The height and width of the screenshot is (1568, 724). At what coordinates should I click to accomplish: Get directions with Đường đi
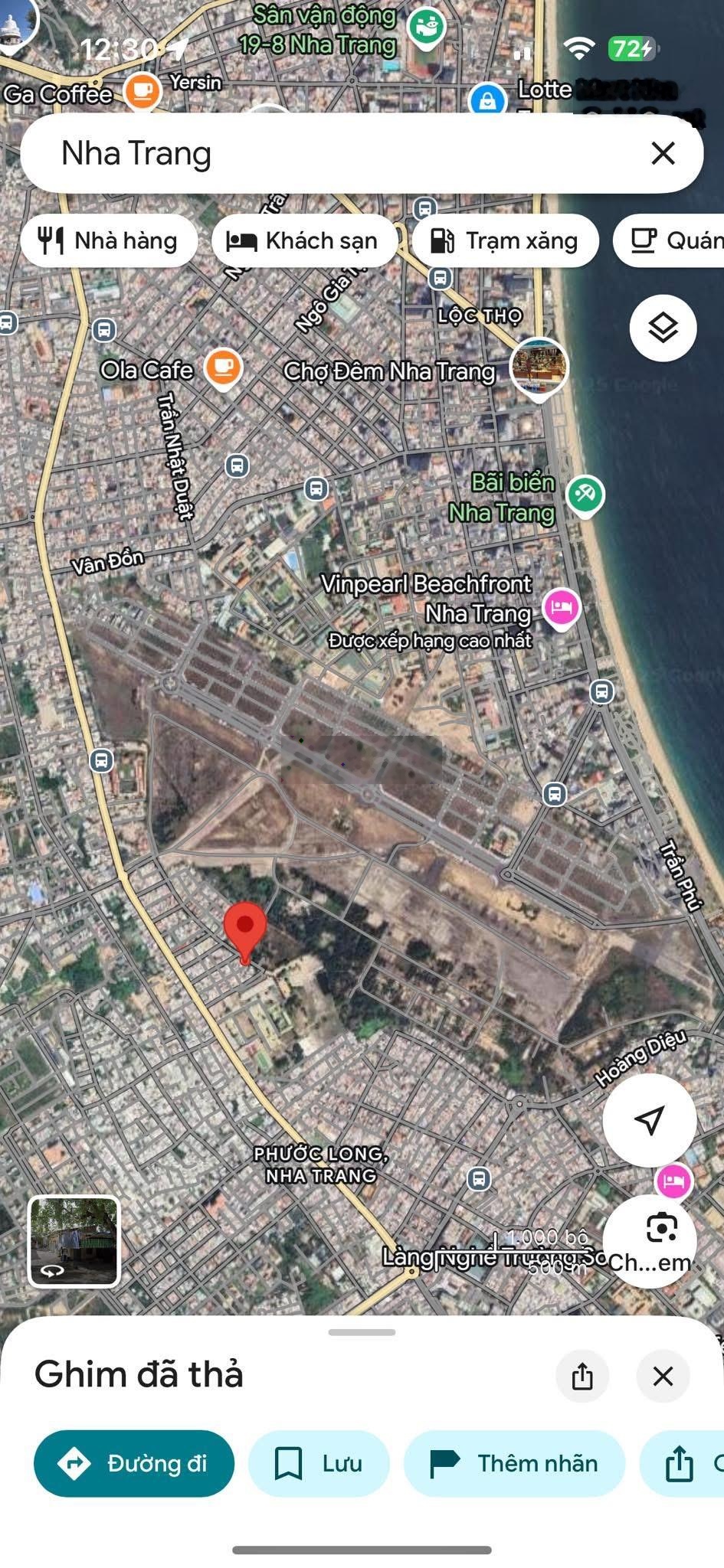(134, 1463)
